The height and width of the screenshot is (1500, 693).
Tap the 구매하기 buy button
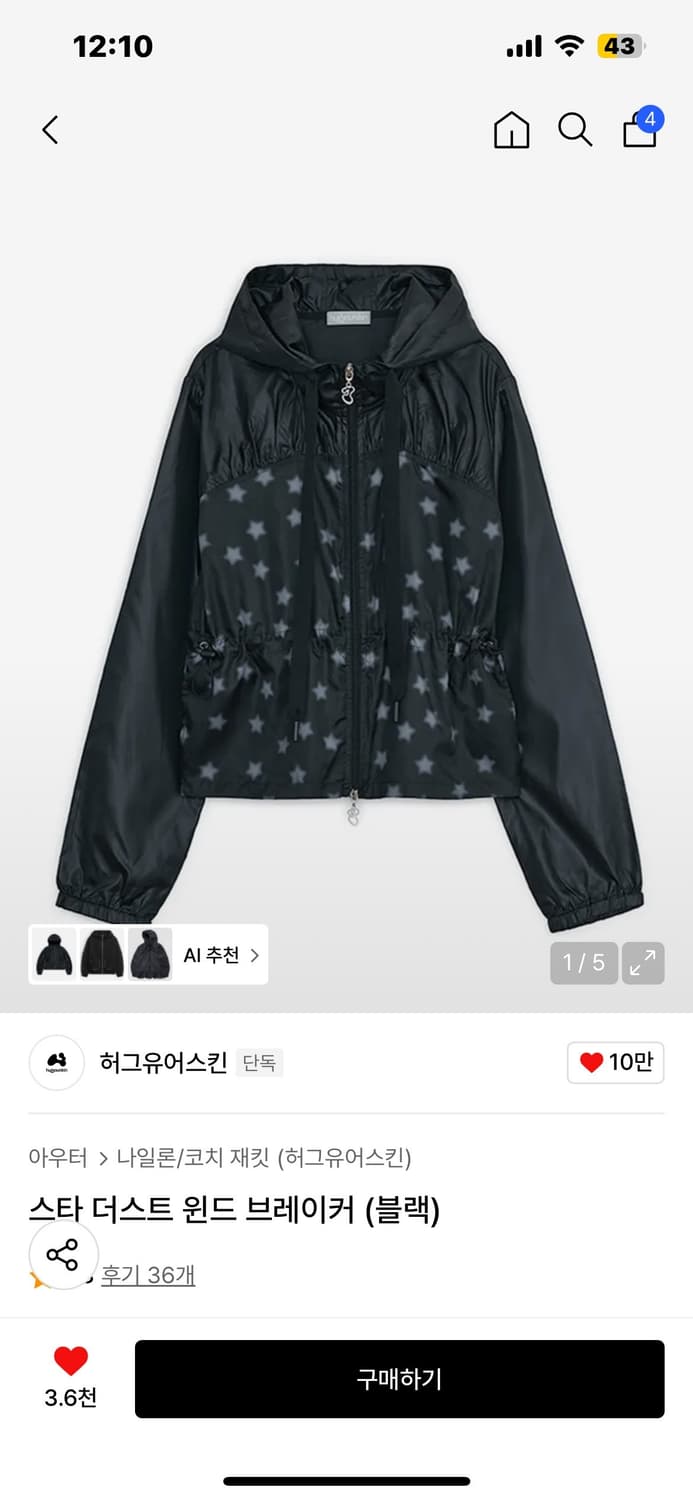tap(399, 1379)
